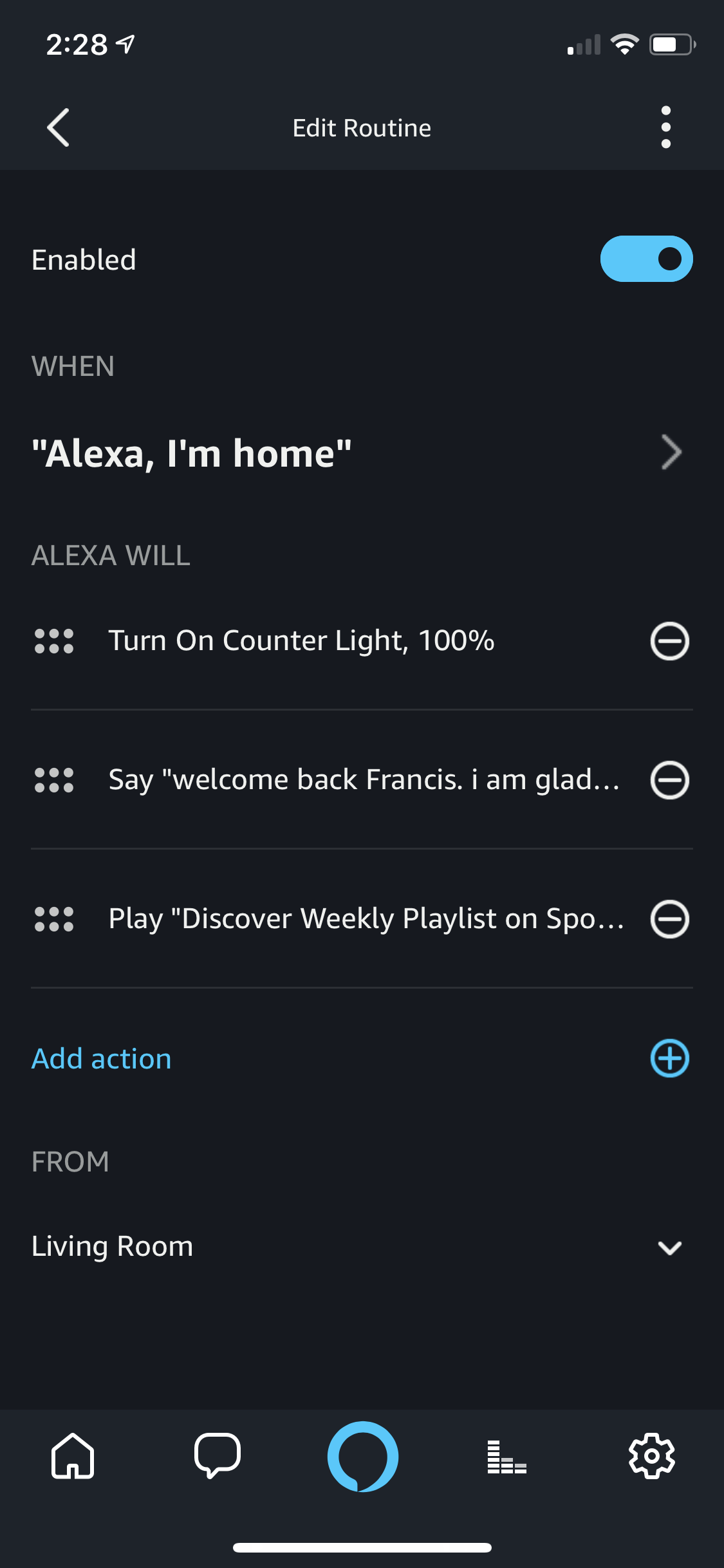
Task: Expand the Living Room device dropdown
Action: [x=669, y=1247]
